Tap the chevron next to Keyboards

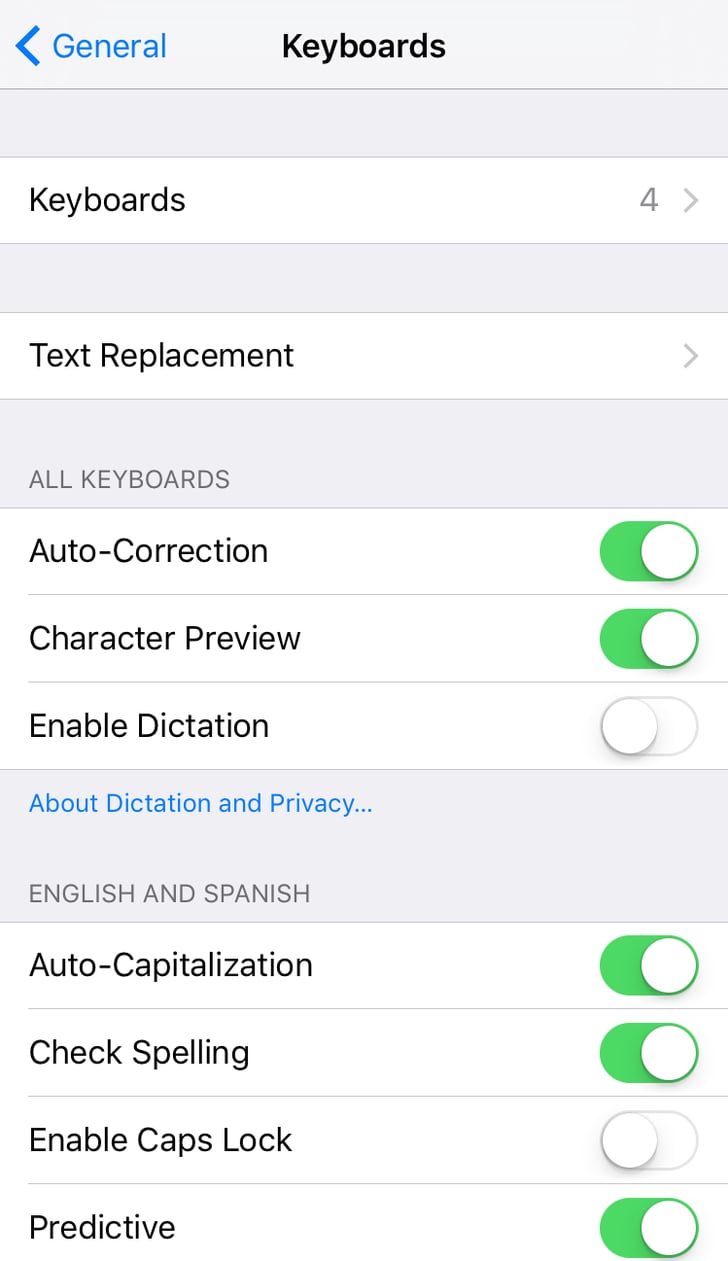click(x=690, y=200)
